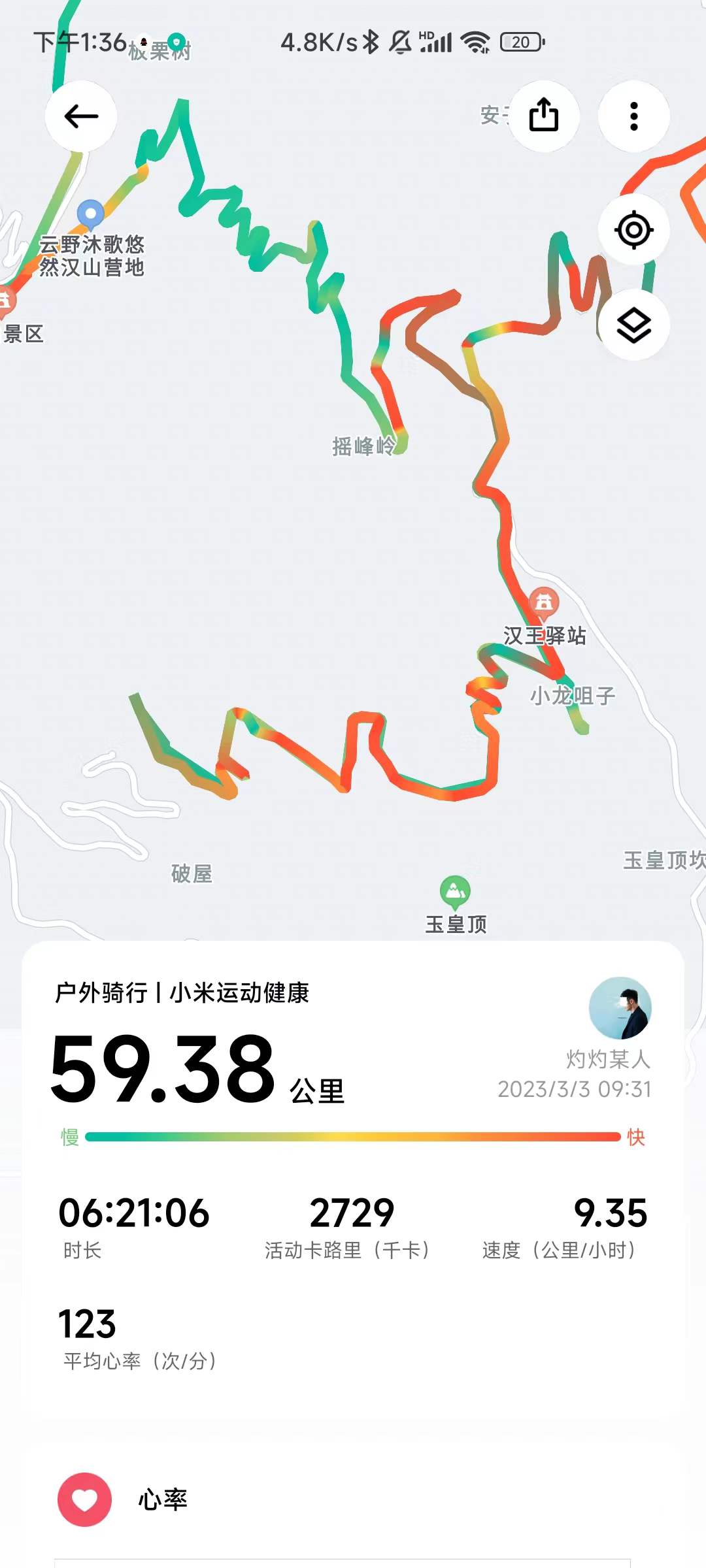Open the share options for this ride
This screenshot has height=1568, width=706.
point(545,116)
